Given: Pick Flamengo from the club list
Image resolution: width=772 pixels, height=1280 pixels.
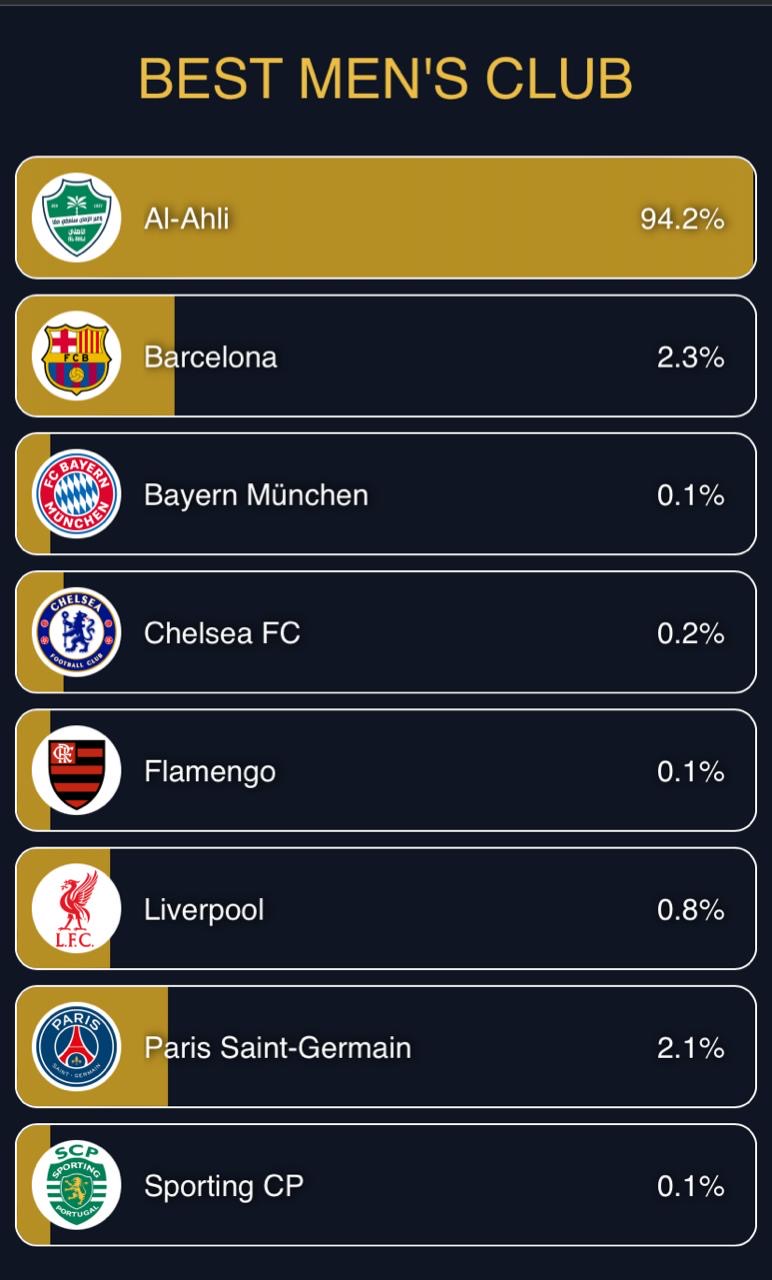Looking at the screenshot, I should [x=386, y=770].
